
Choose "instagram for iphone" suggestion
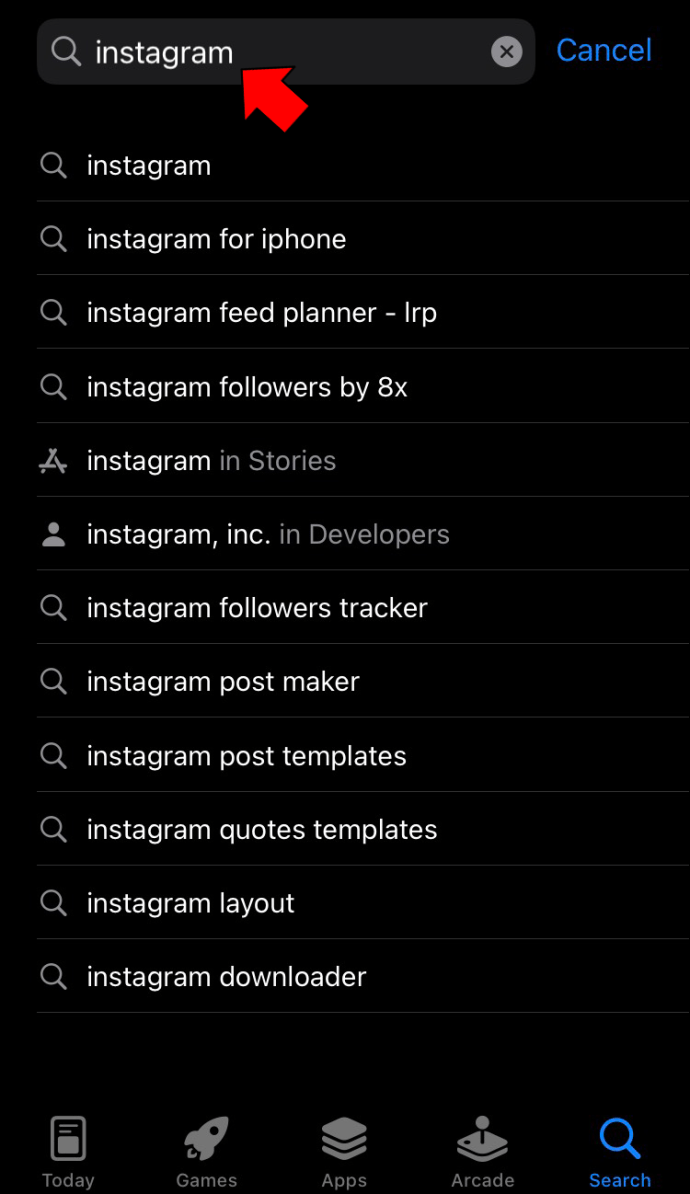[363, 239]
